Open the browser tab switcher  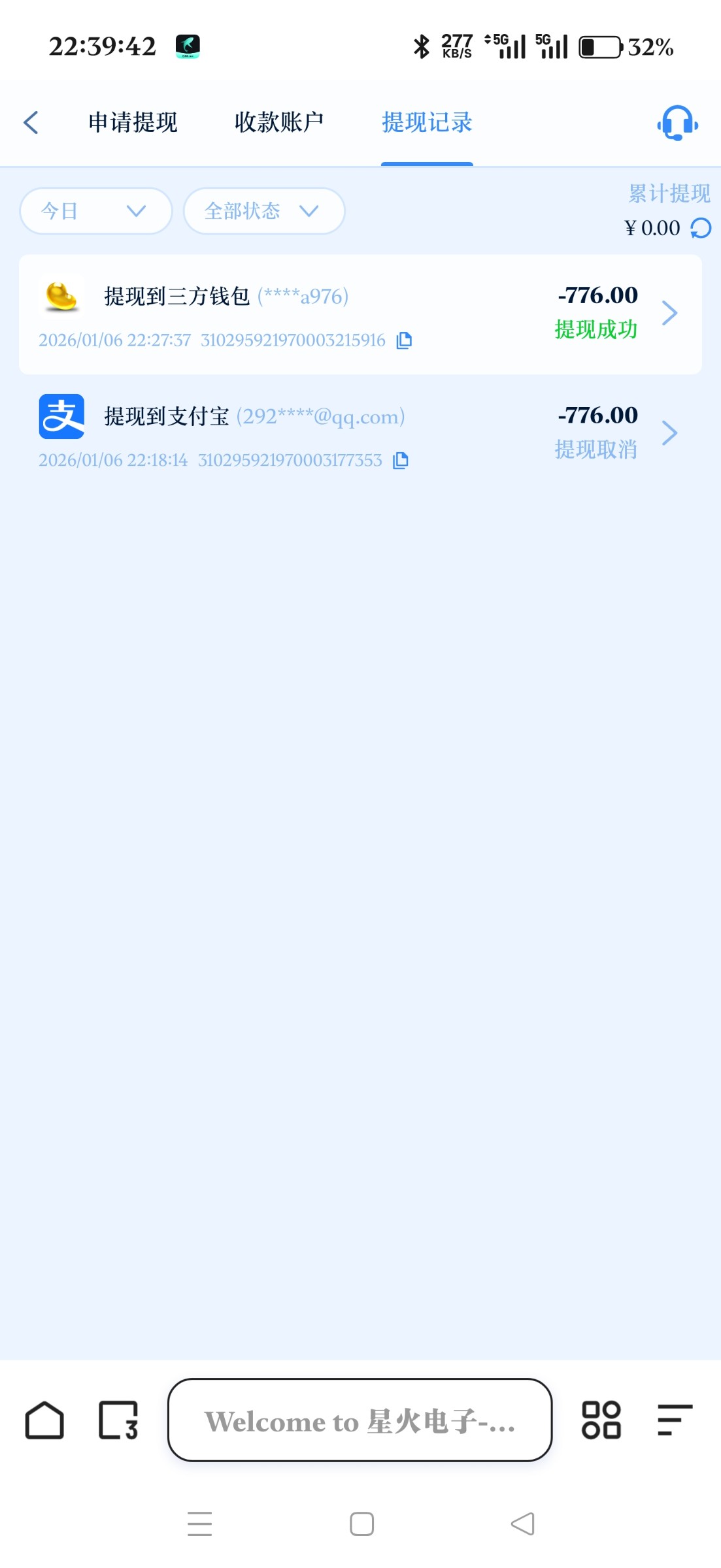click(118, 1420)
